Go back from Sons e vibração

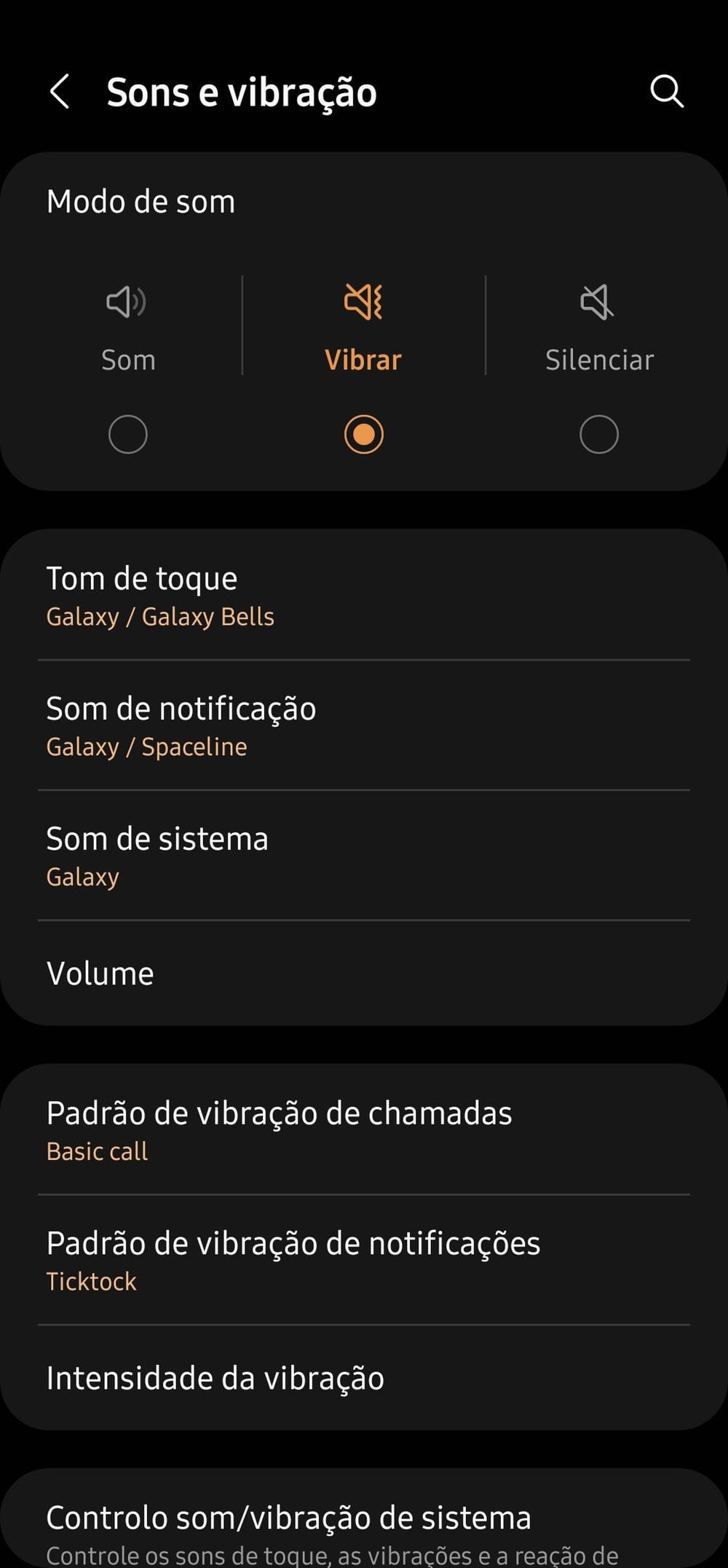click(x=60, y=92)
